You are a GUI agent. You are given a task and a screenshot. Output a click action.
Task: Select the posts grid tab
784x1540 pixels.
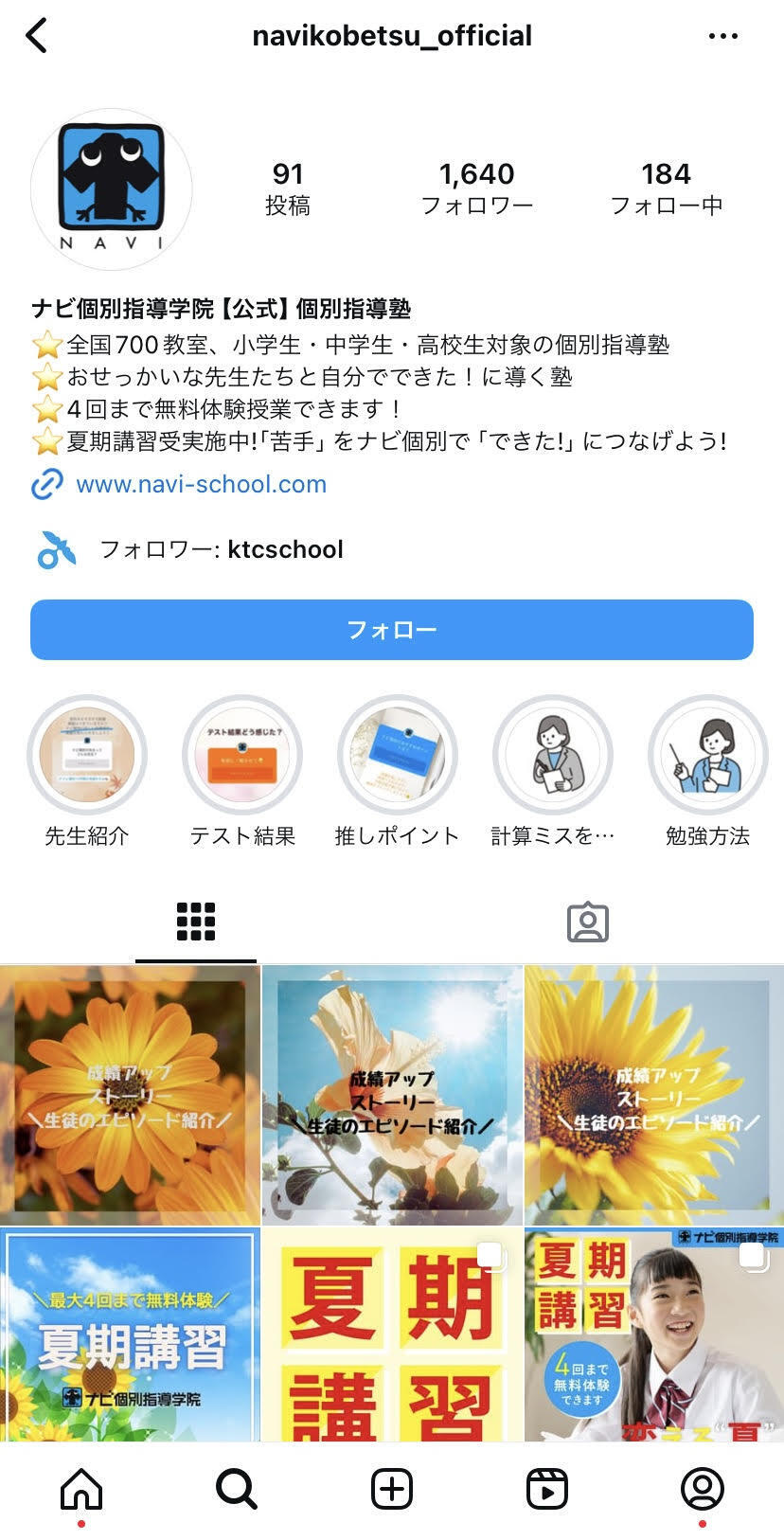click(x=196, y=922)
